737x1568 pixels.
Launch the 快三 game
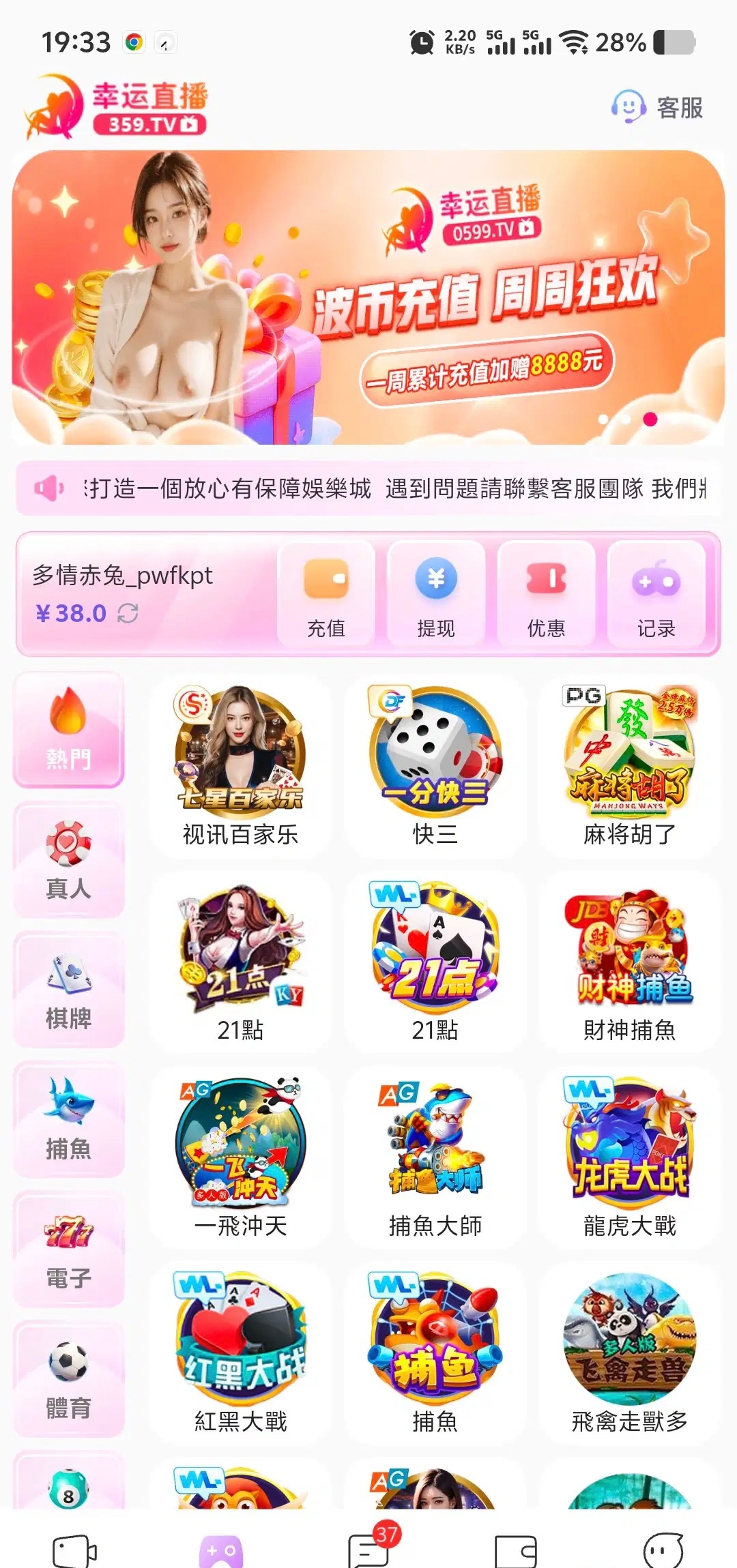435,765
